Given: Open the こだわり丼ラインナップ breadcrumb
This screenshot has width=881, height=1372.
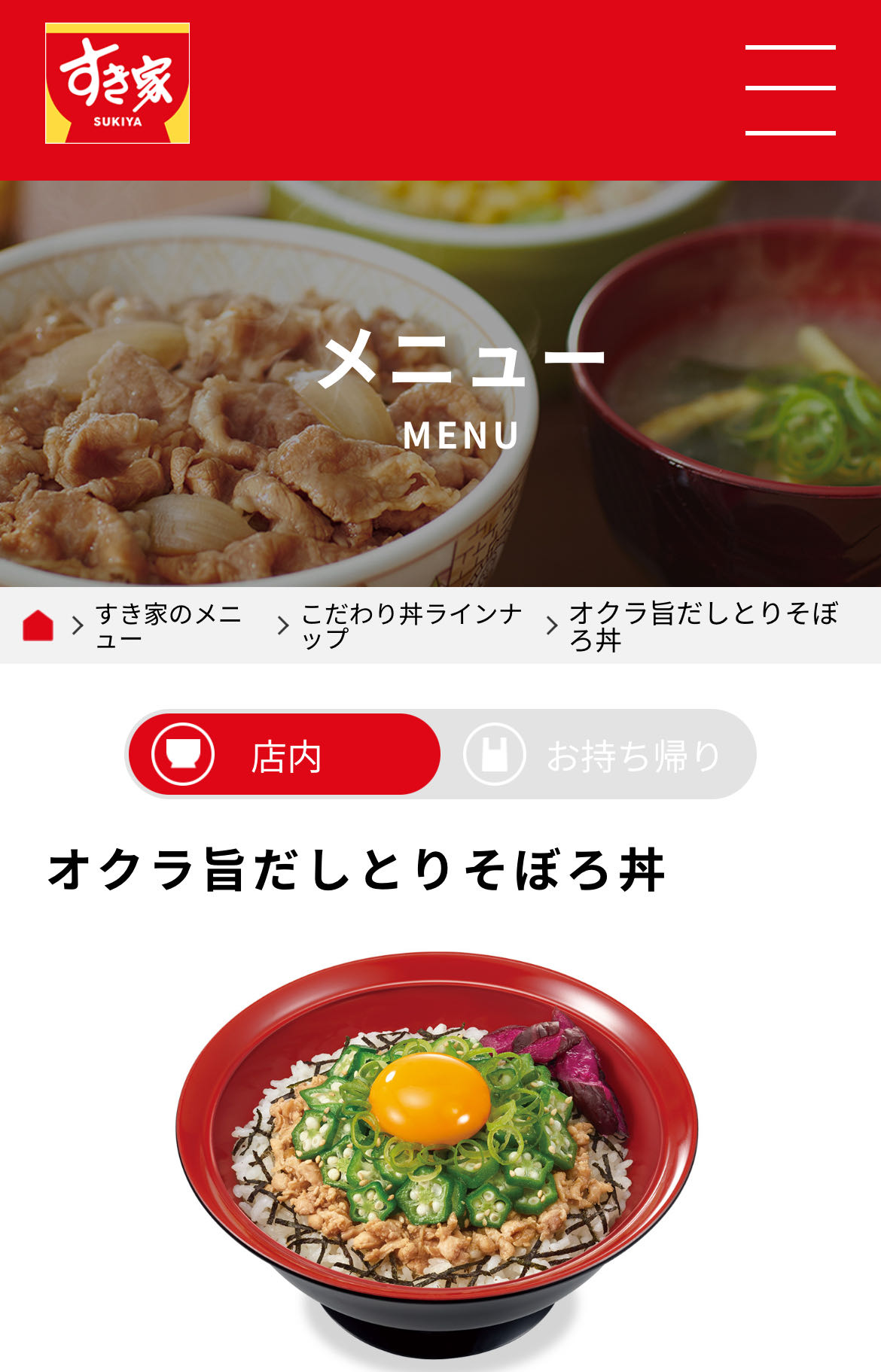Looking at the screenshot, I should tap(411, 626).
